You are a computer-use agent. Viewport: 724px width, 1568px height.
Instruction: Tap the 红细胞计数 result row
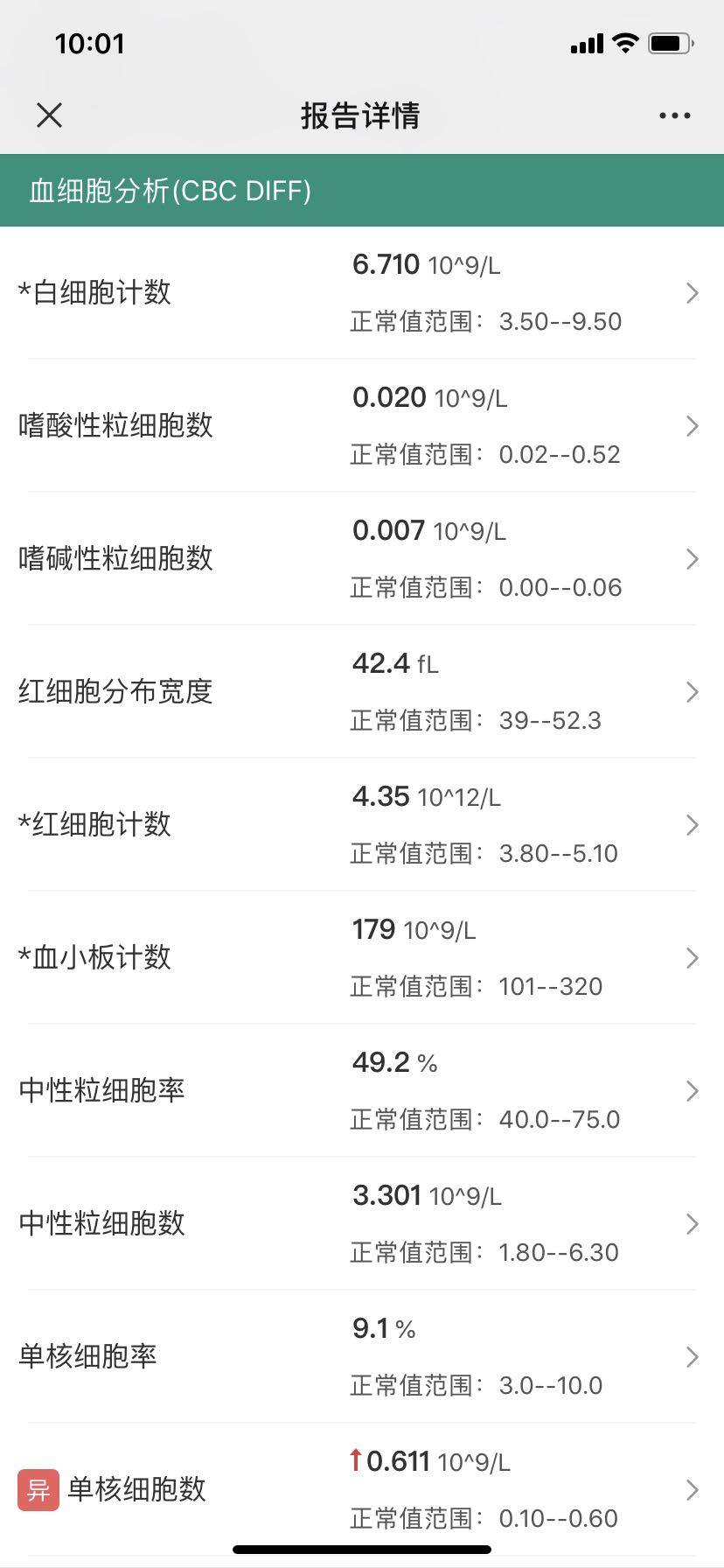362,824
